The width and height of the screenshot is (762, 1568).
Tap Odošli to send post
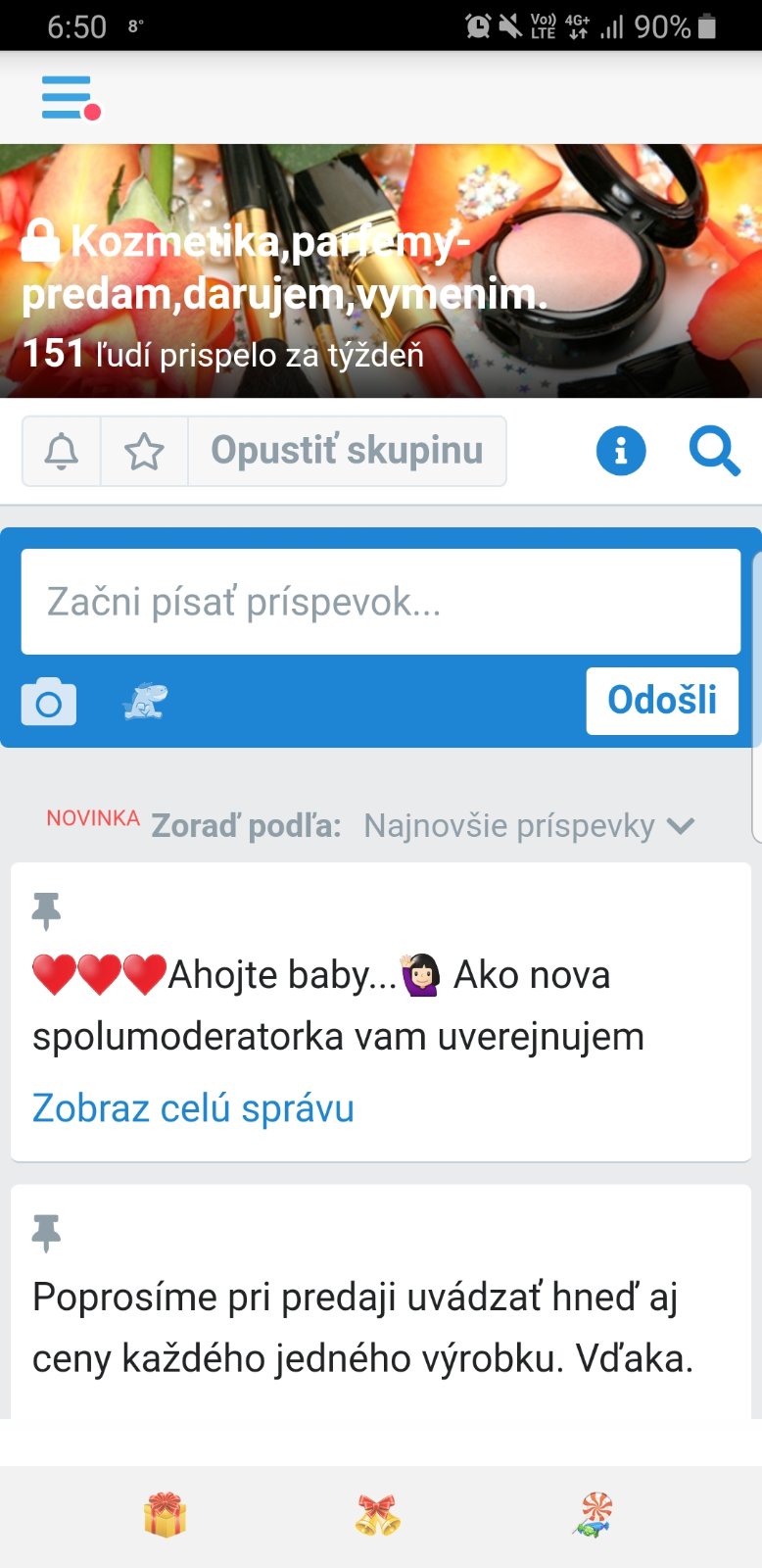click(x=662, y=701)
